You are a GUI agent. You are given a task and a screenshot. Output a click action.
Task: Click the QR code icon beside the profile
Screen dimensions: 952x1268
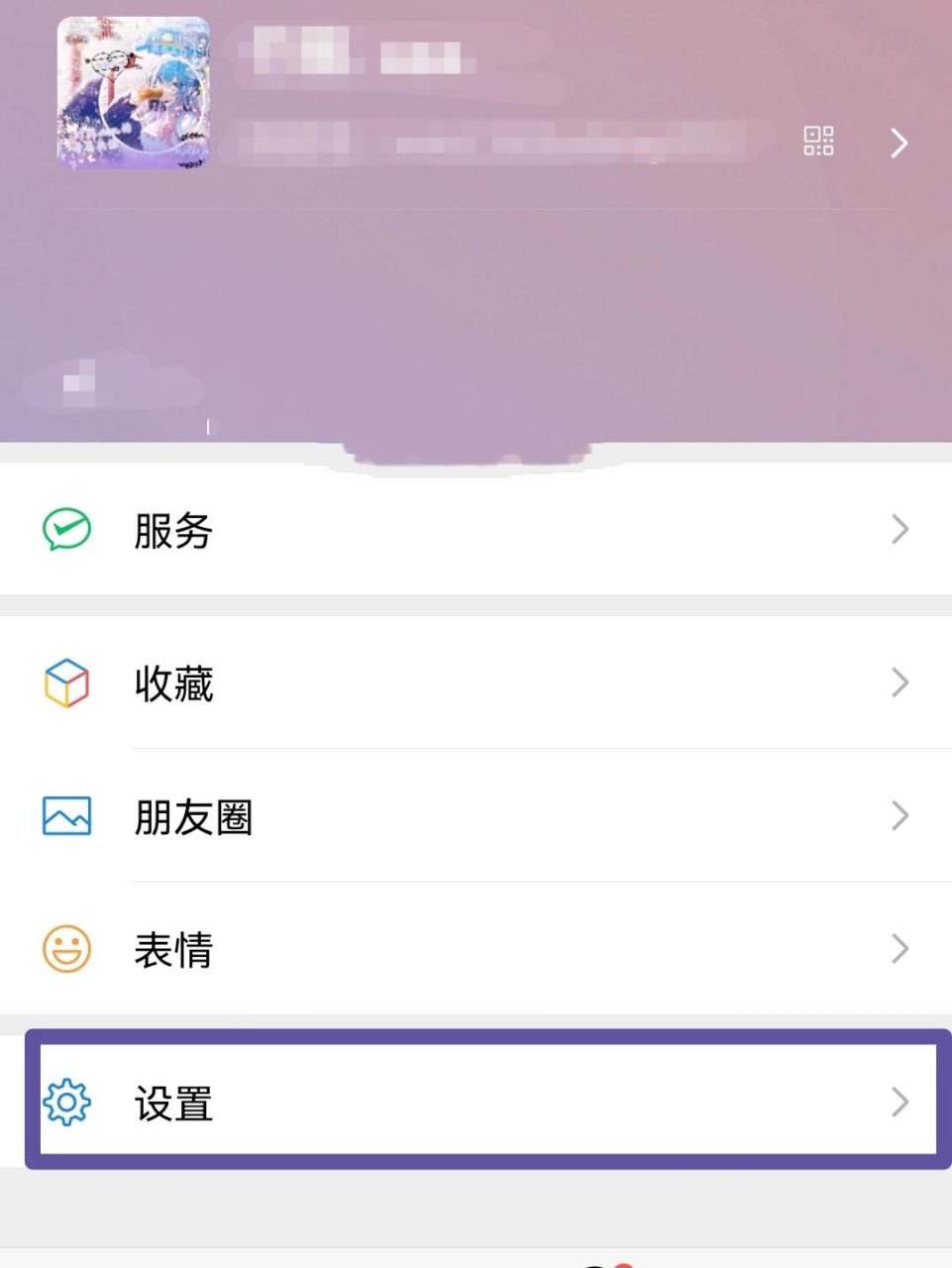pos(816,142)
